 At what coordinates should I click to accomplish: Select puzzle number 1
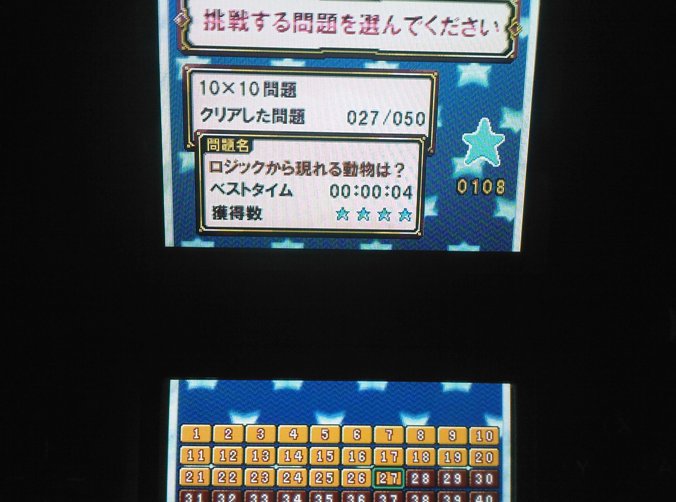(x=196, y=435)
